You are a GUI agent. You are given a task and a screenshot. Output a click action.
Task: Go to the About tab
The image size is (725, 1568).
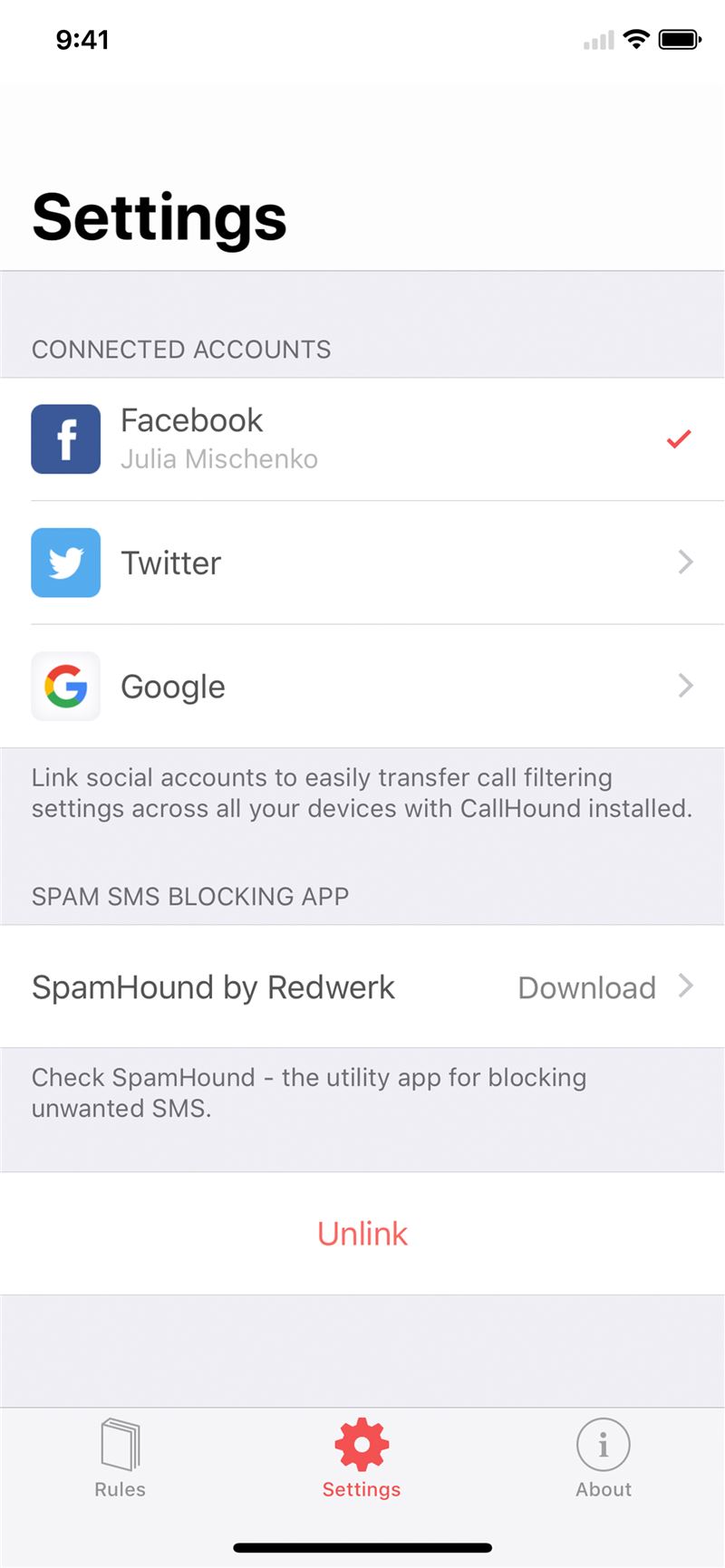click(604, 1458)
